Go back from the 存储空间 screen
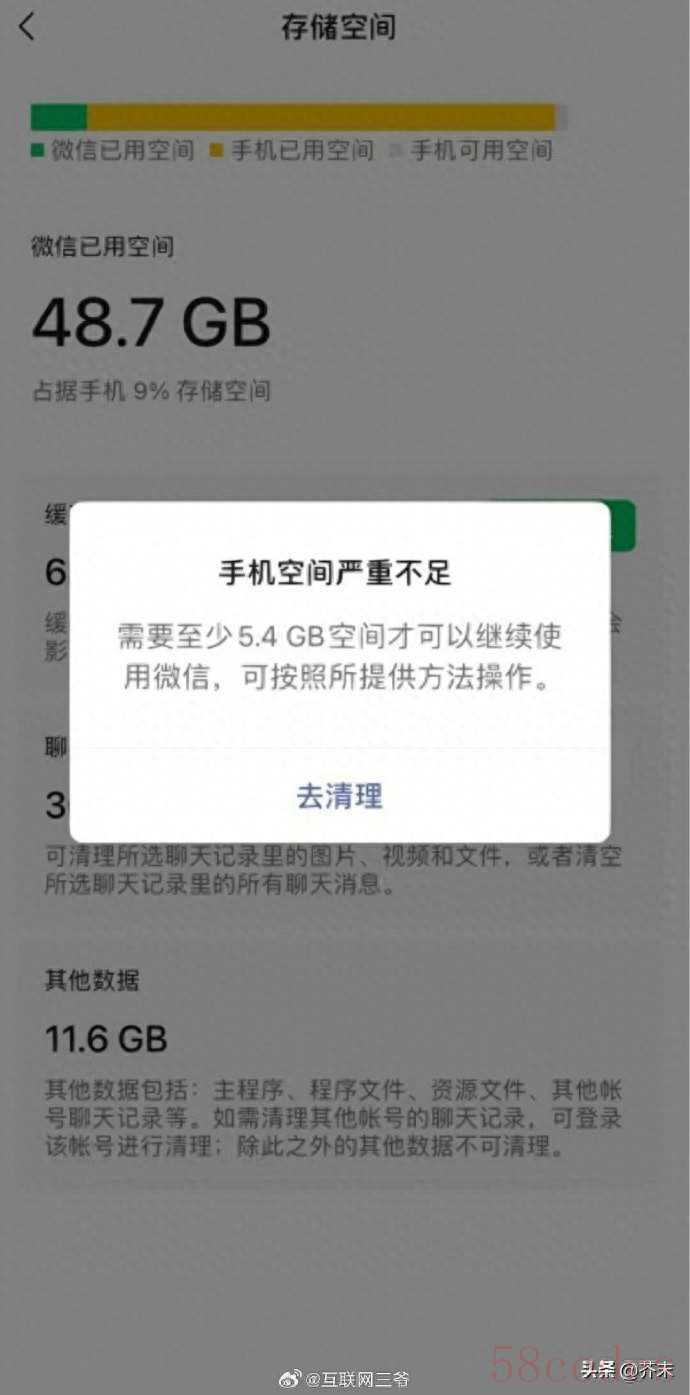690x1395 pixels. (27, 27)
